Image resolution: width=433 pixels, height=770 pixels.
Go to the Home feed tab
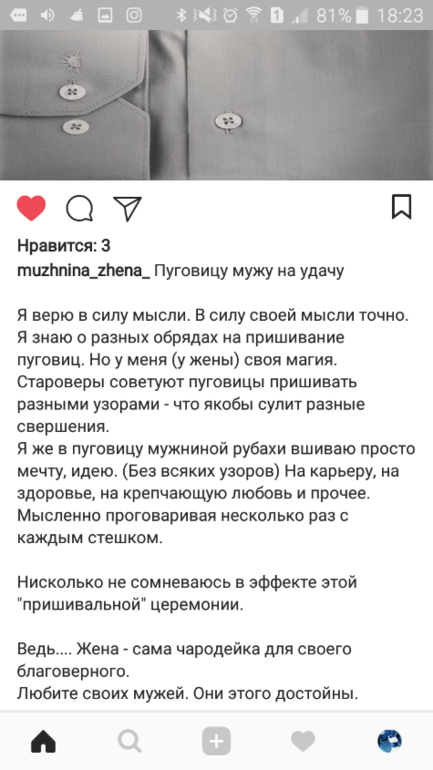pos(43,741)
